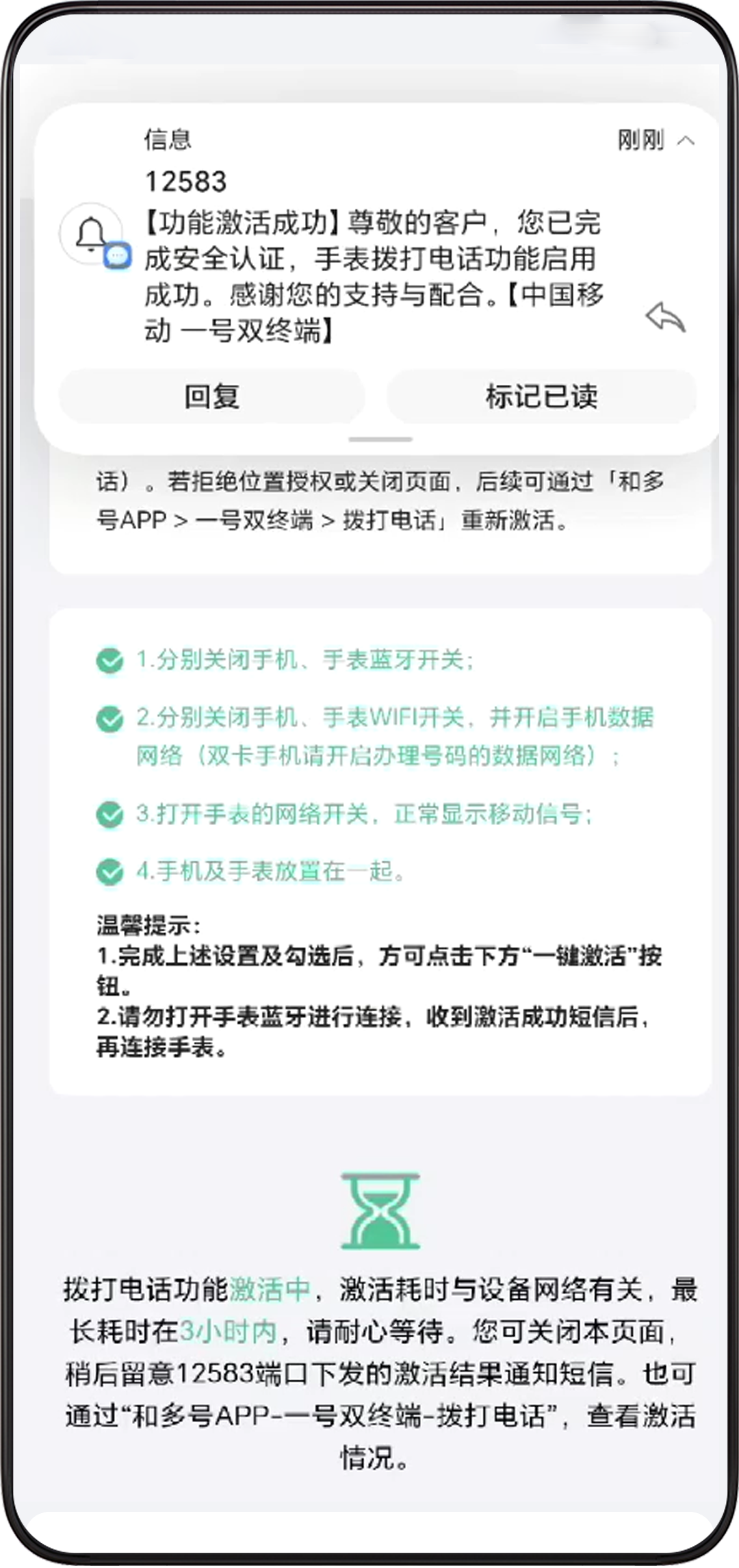Uncheck step 1 about closing Bluetooth

109,661
